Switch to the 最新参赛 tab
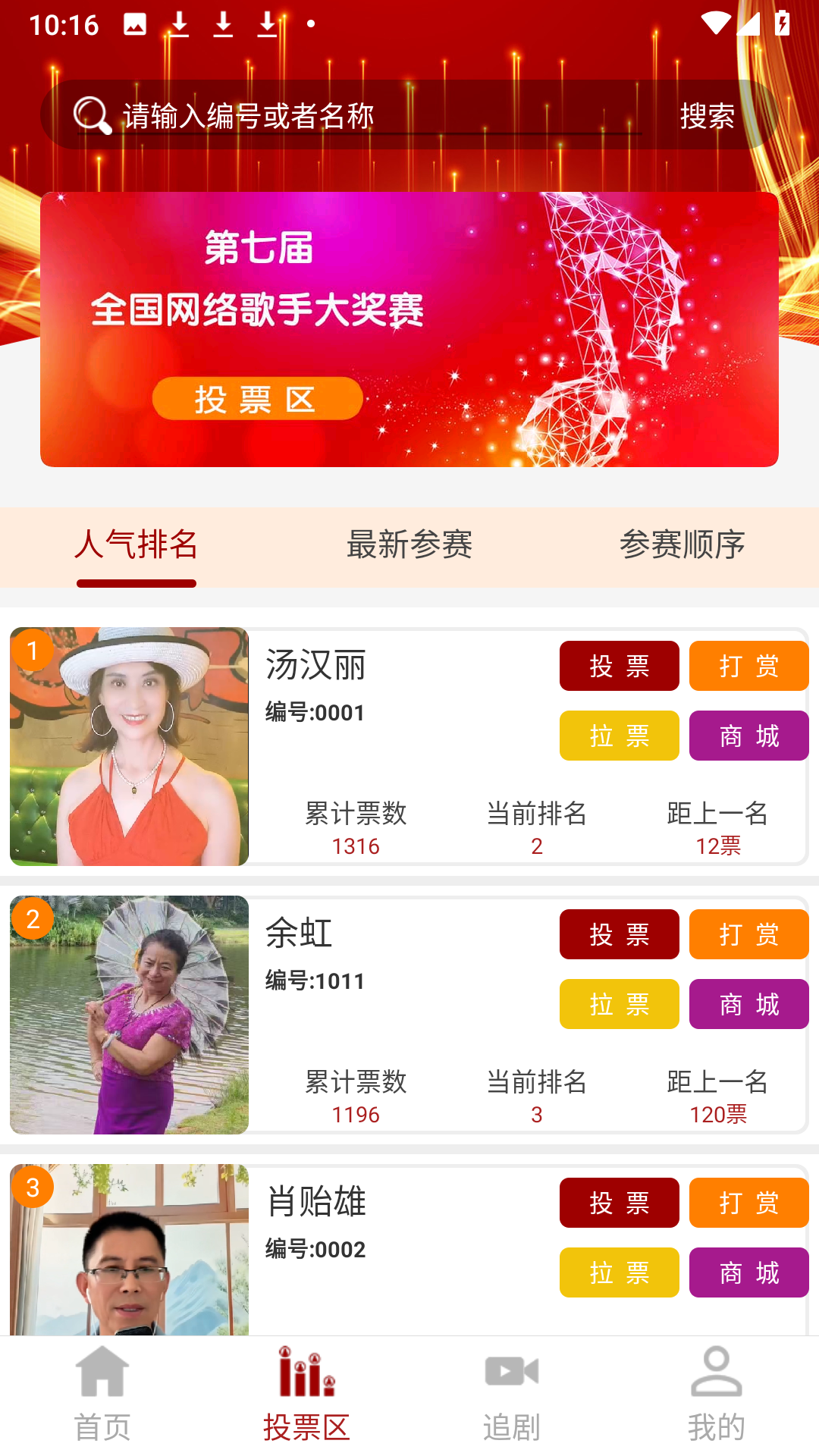Screen dimensions: 819x1456 [409, 546]
